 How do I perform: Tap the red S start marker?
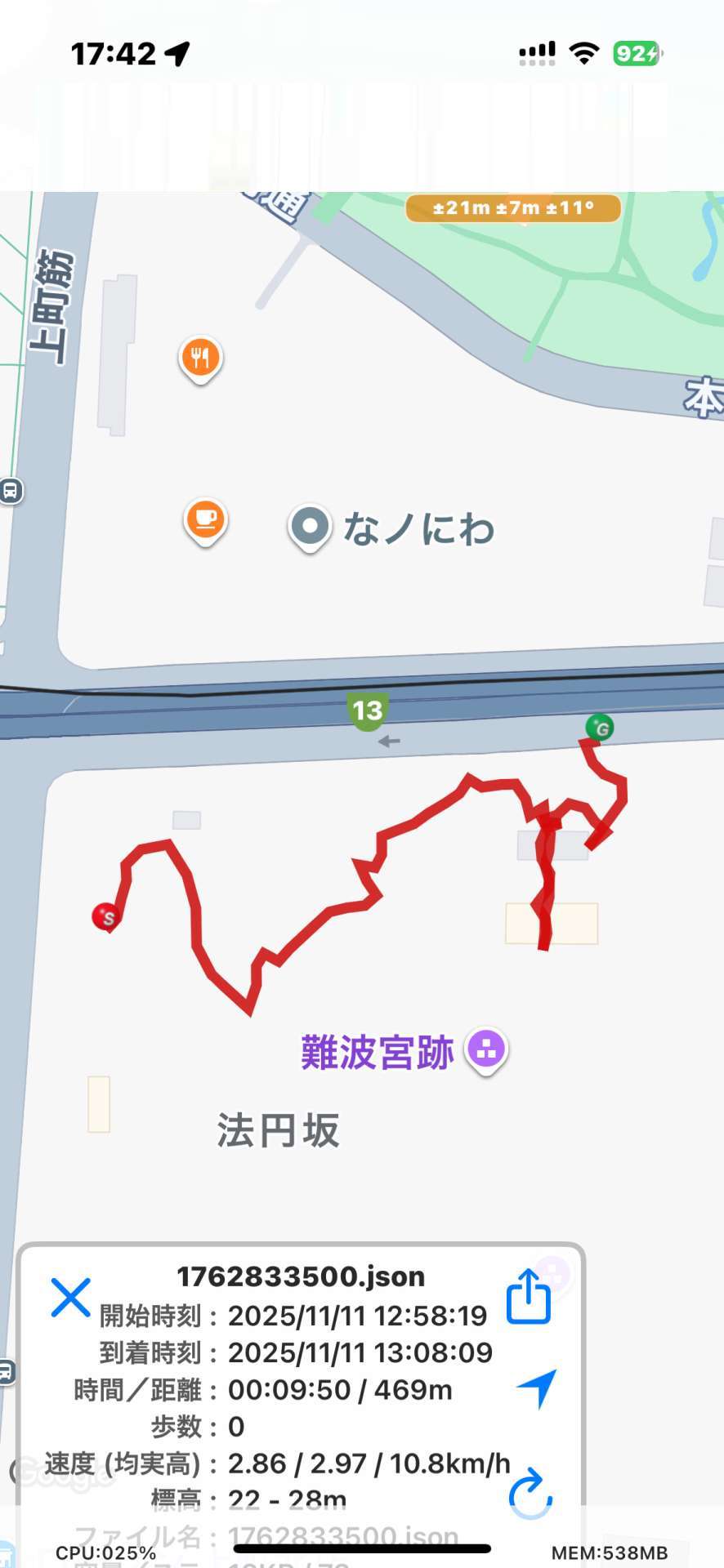tap(106, 916)
